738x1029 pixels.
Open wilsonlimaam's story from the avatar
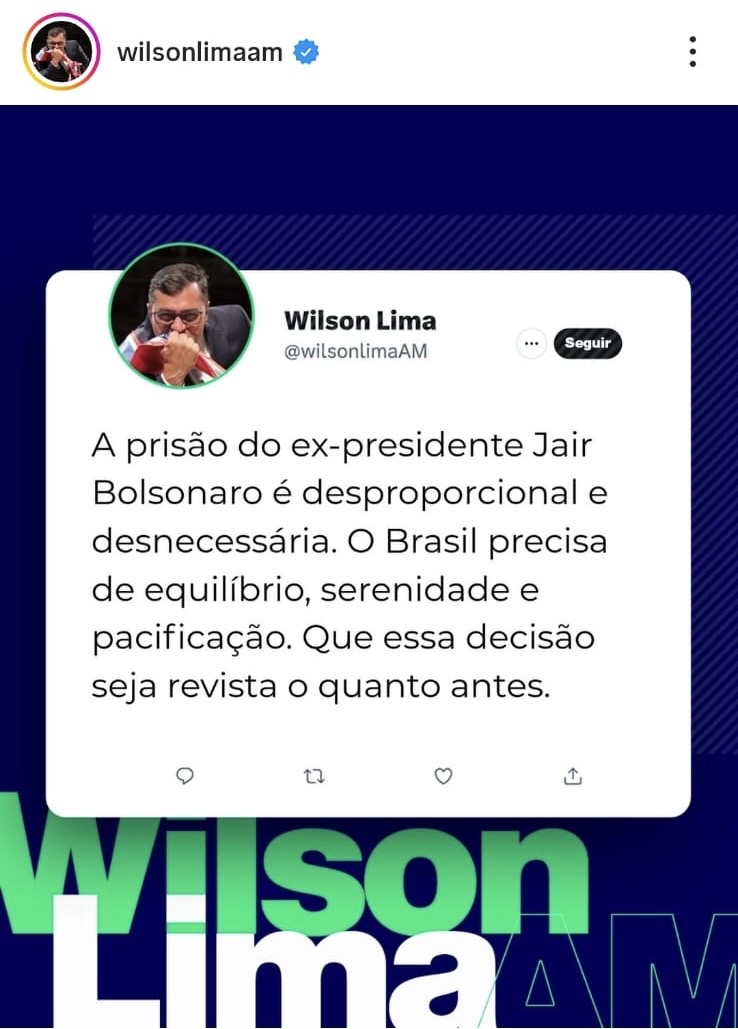(x=62, y=52)
